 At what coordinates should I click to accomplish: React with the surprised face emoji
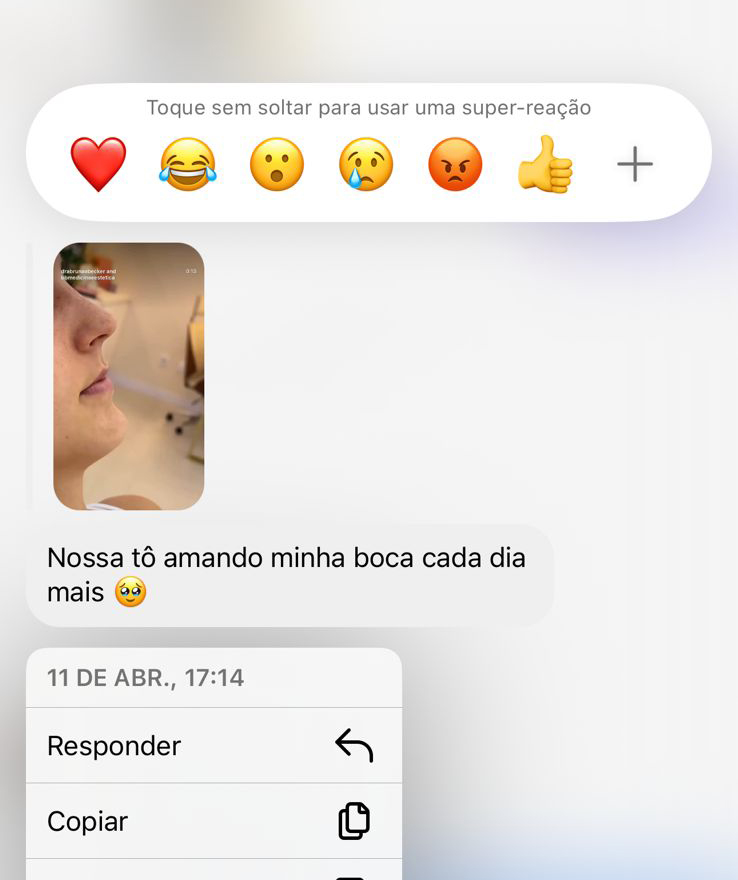[x=276, y=165]
